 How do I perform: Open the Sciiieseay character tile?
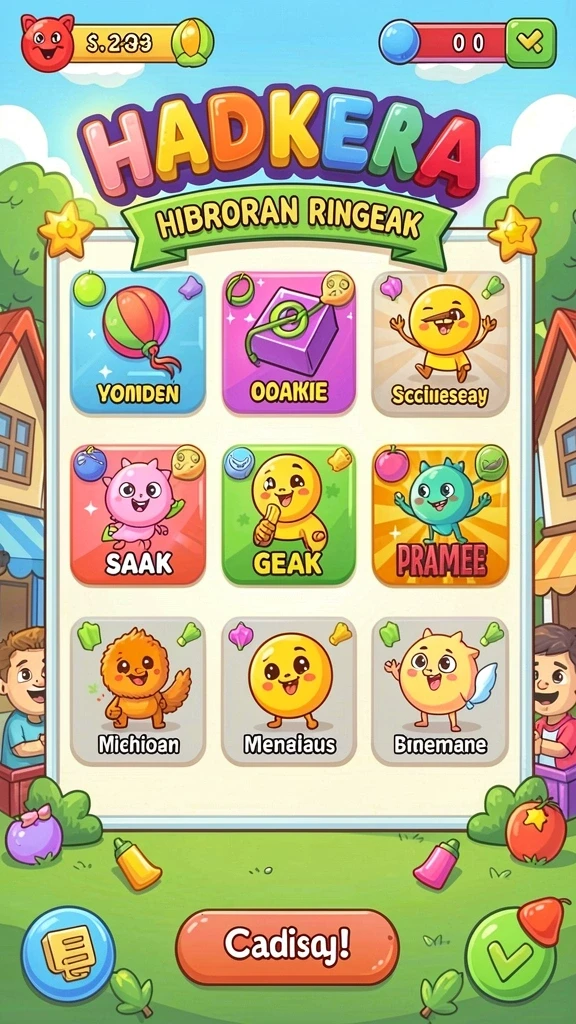point(440,343)
